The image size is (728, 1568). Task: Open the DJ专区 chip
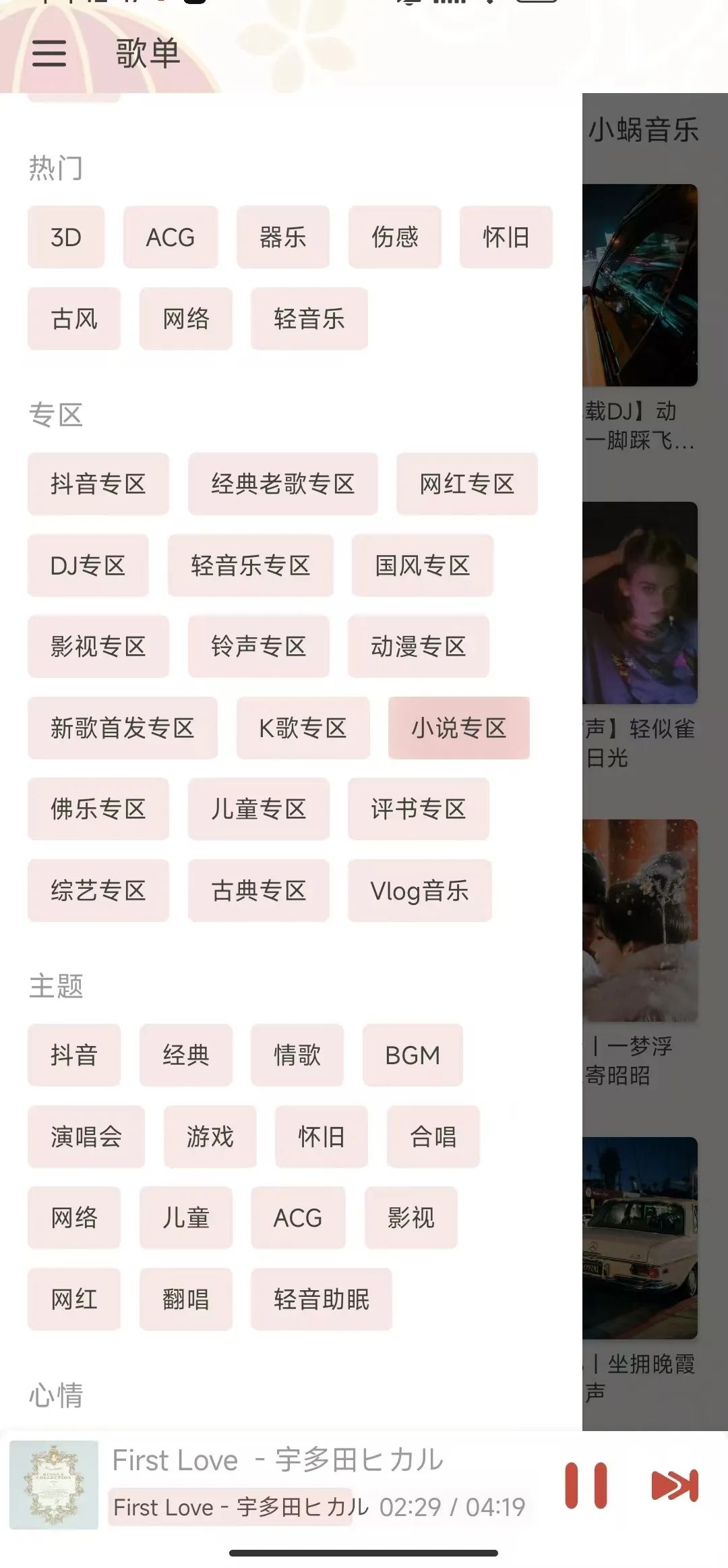(x=88, y=566)
